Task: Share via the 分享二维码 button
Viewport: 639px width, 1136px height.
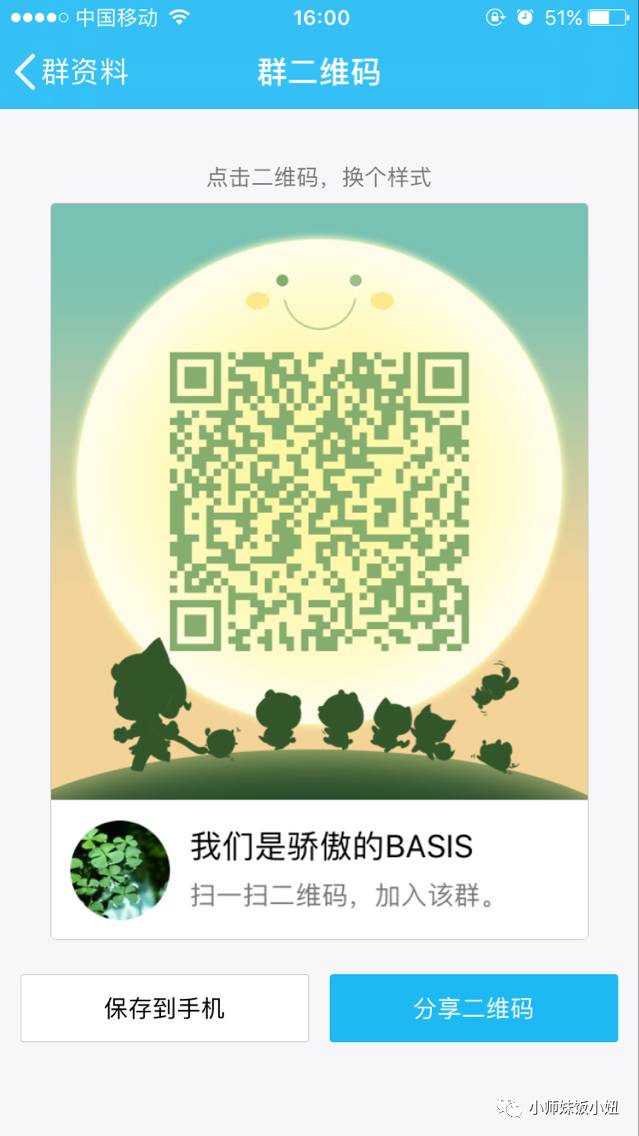Action: (473, 1008)
